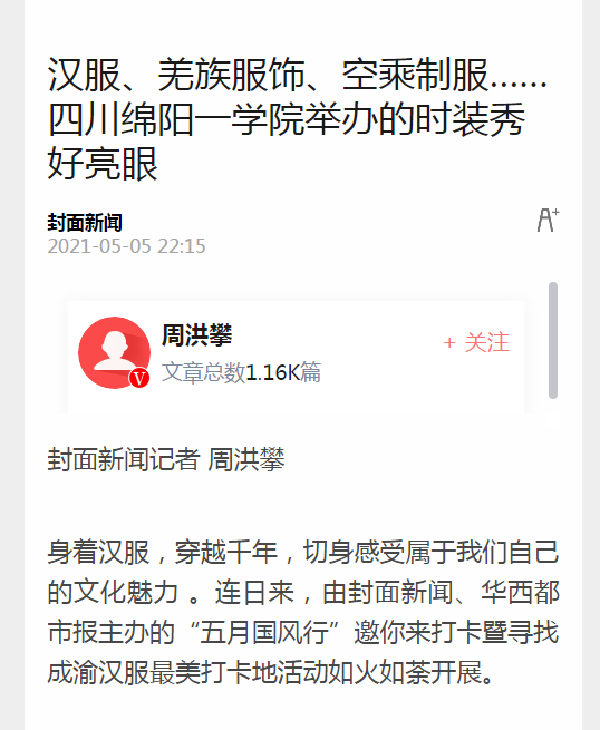
Task: Open the 封面新闻 source link
Action: (x=84, y=222)
